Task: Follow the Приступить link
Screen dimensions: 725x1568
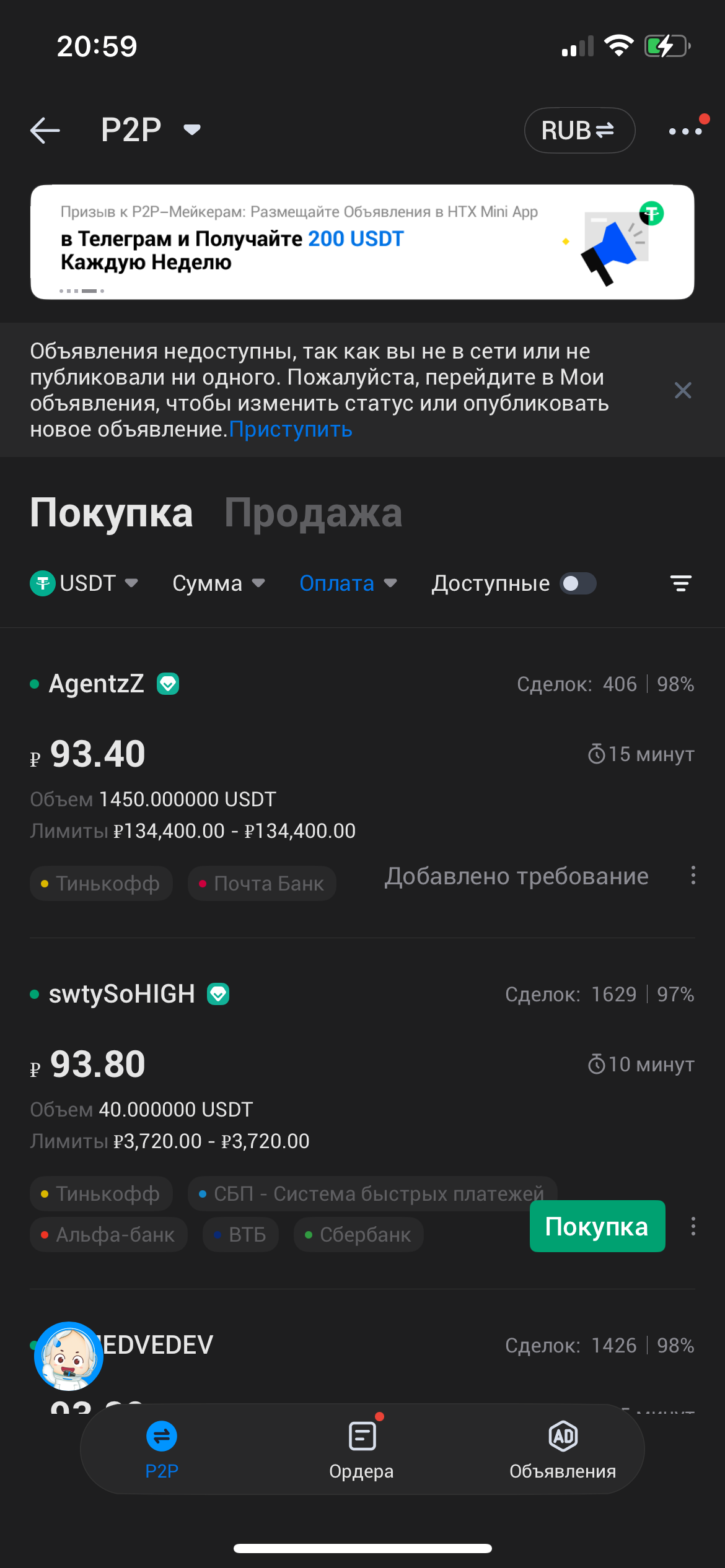Action: coord(291,429)
